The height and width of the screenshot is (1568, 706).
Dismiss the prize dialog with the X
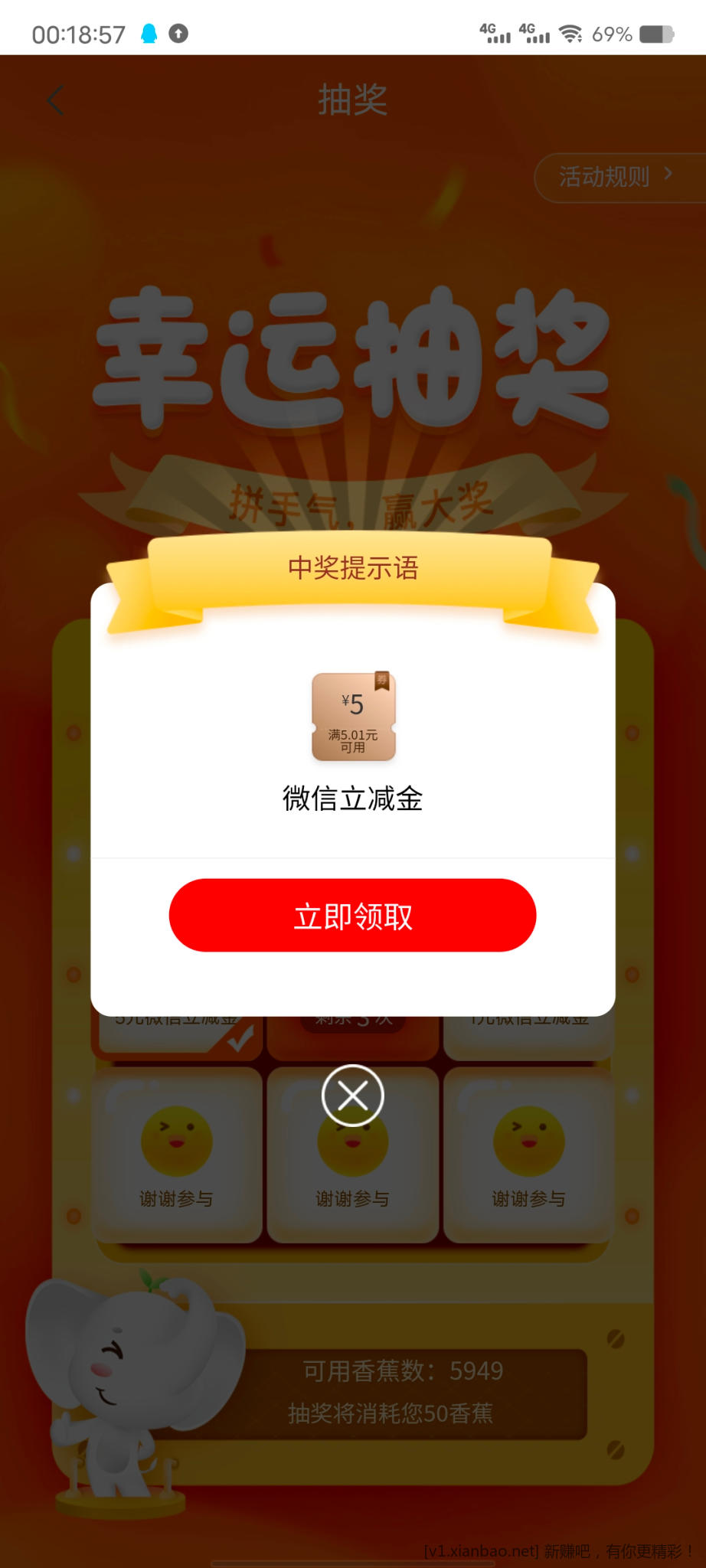click(352, 1096)
